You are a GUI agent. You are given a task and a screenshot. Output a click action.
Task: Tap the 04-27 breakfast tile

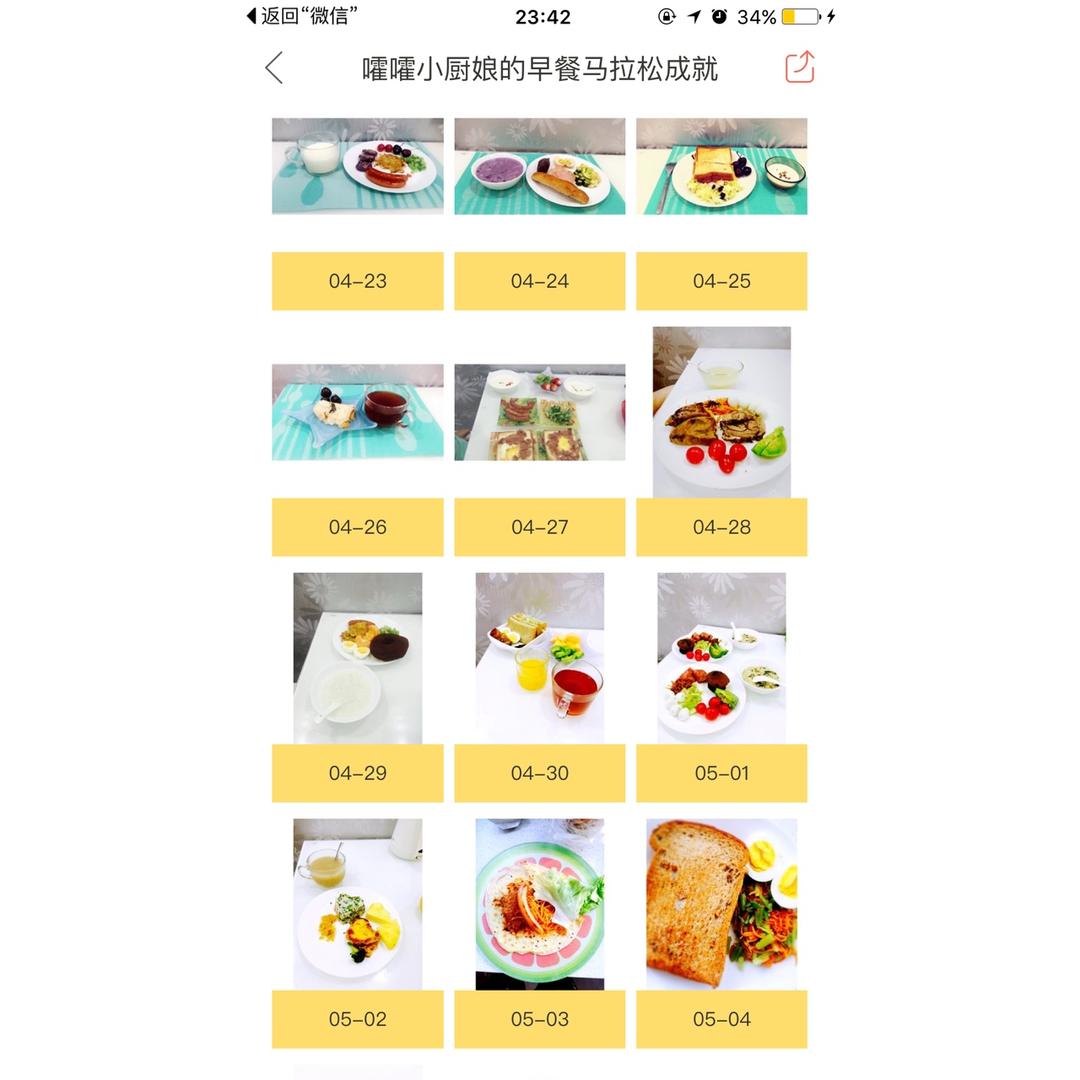click(x=539, y=412)
